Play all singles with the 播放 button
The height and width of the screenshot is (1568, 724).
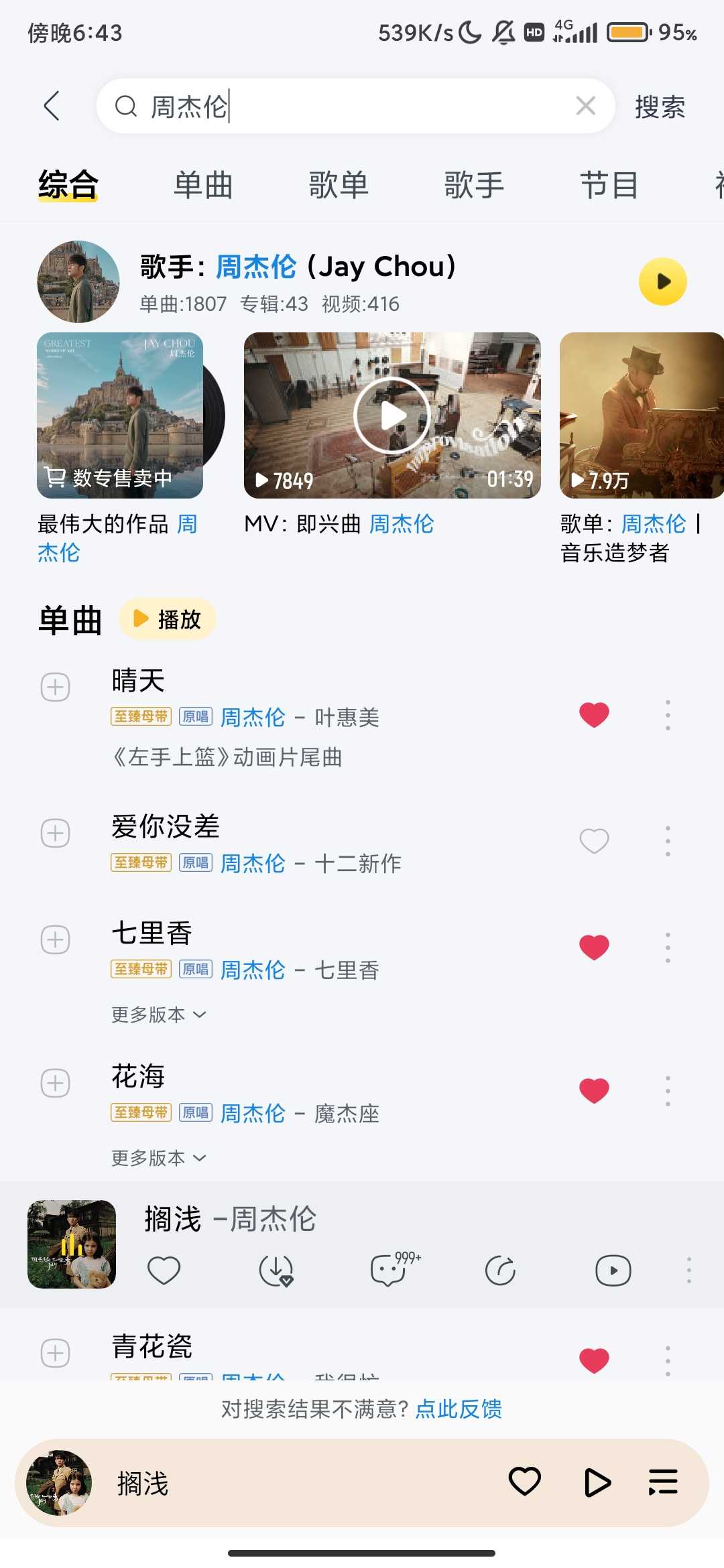tap(168, 619)
